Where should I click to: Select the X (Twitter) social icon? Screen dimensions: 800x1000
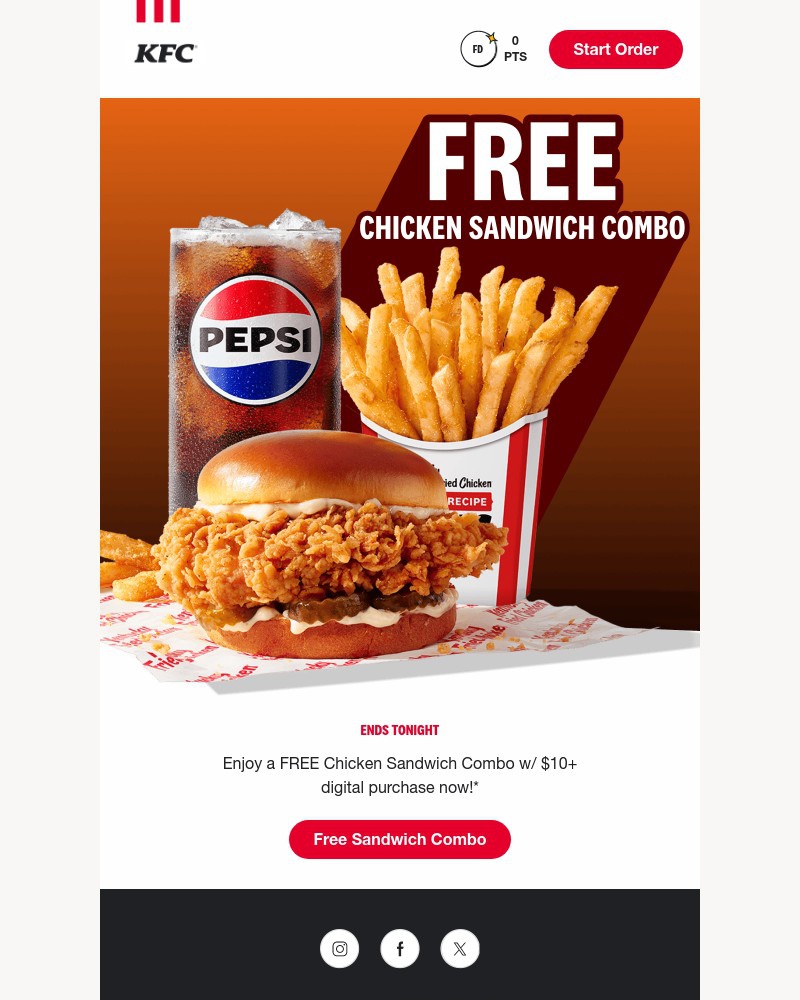click(460, 948)
